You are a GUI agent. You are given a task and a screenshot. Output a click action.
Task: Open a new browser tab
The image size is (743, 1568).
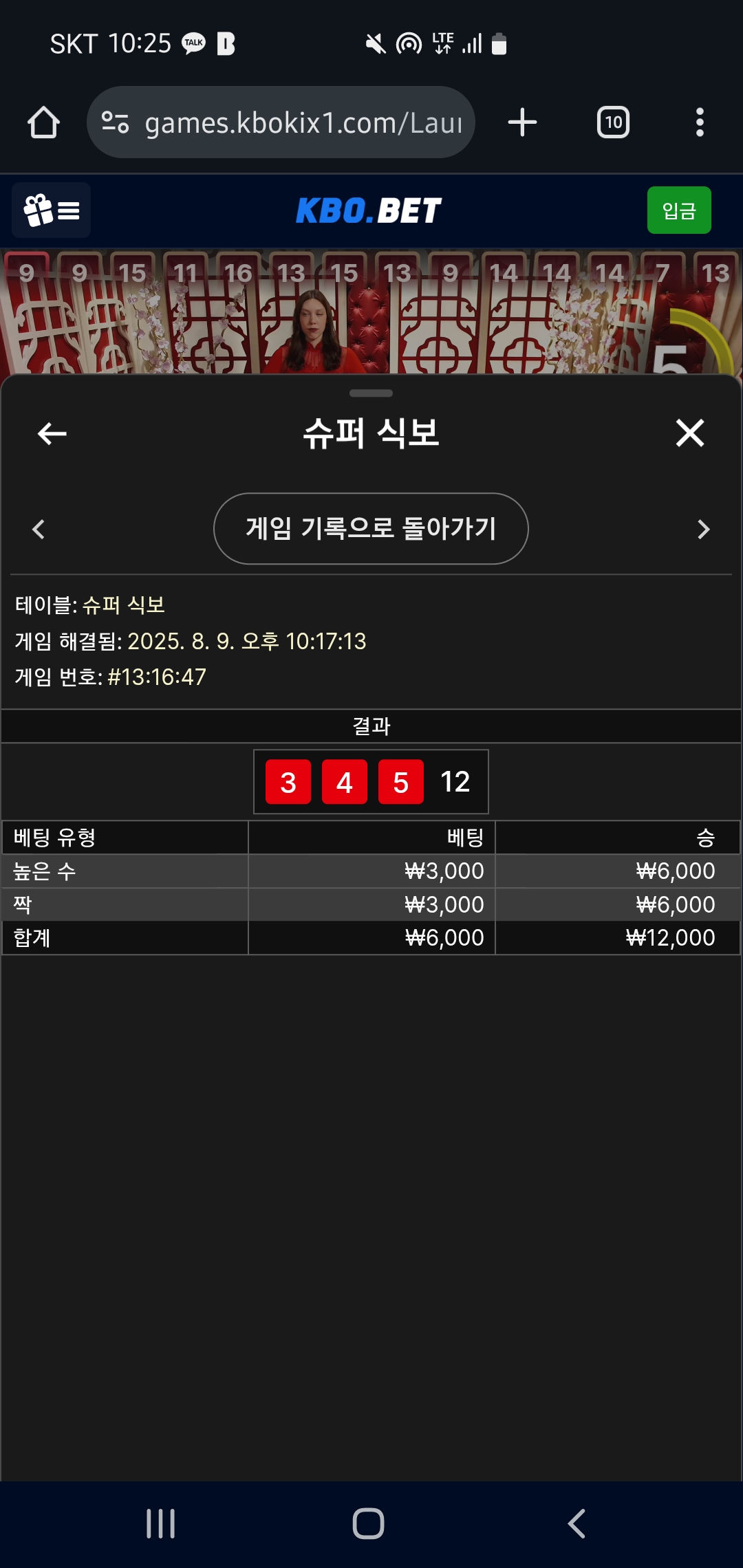point(522,122)
